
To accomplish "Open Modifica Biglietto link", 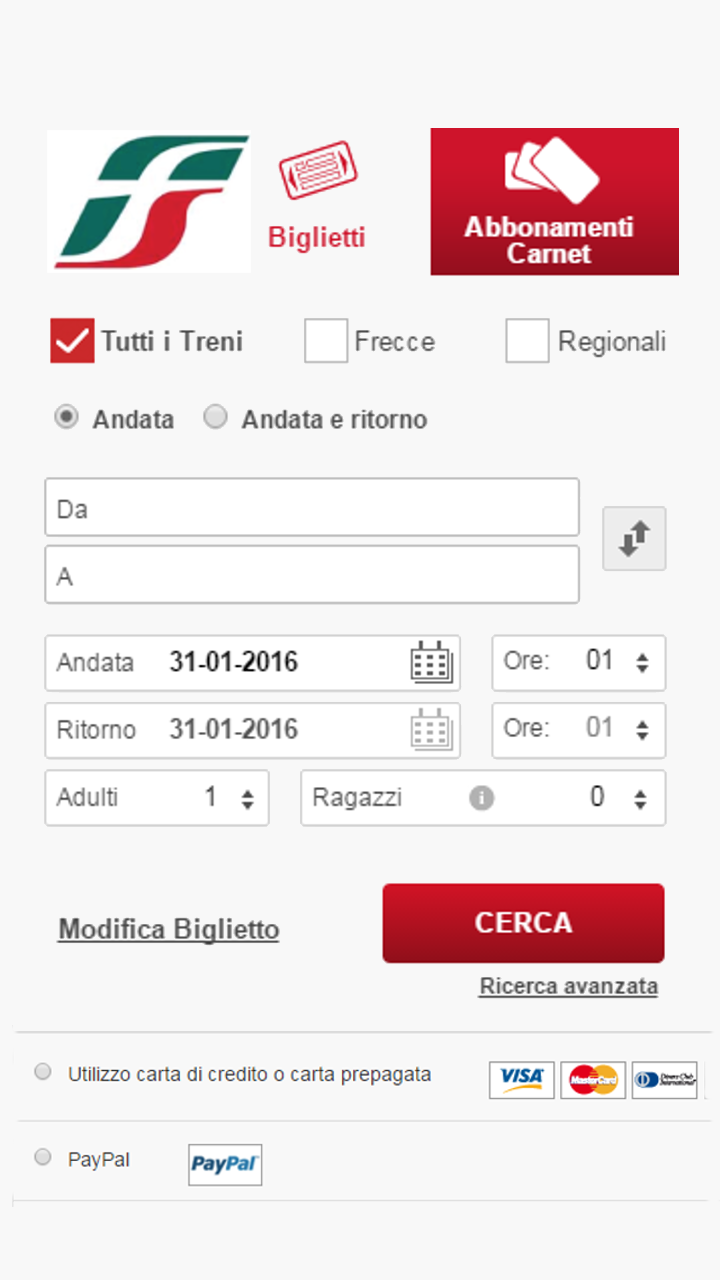I will pos(169,929).
